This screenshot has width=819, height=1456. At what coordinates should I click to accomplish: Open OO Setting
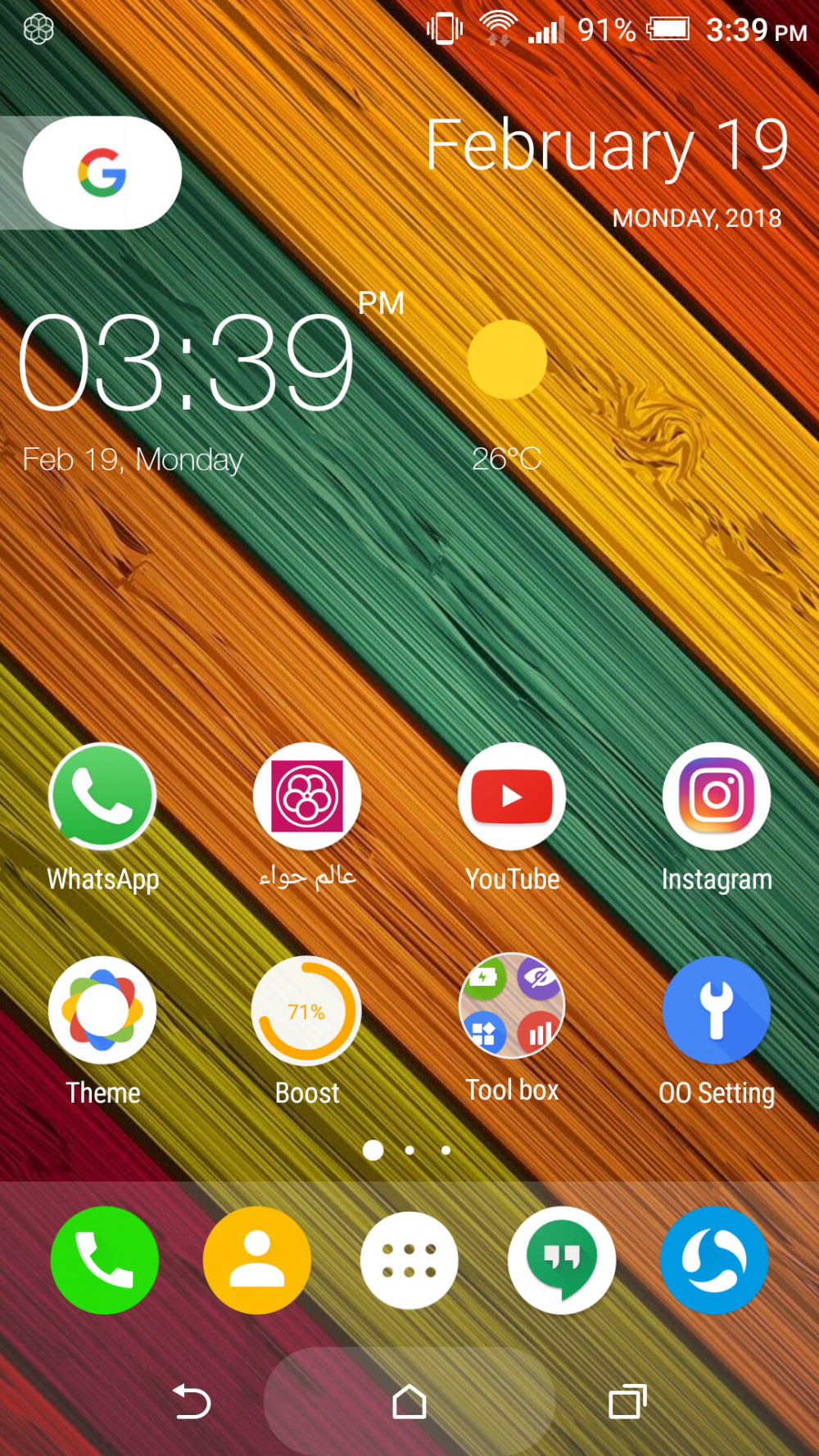tap(717, 1010)
